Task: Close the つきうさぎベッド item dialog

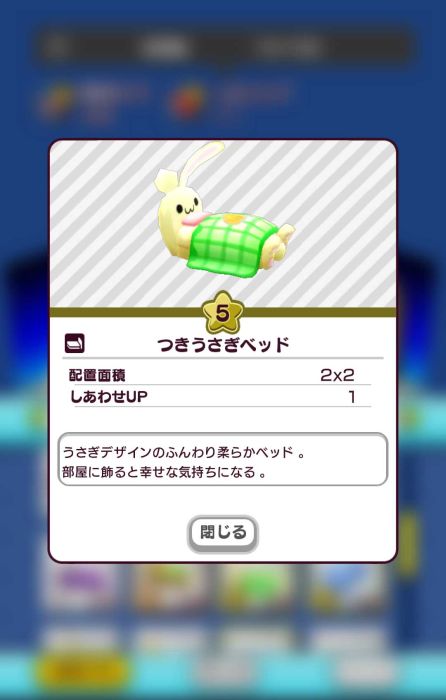Action: (x=223, y=533)
